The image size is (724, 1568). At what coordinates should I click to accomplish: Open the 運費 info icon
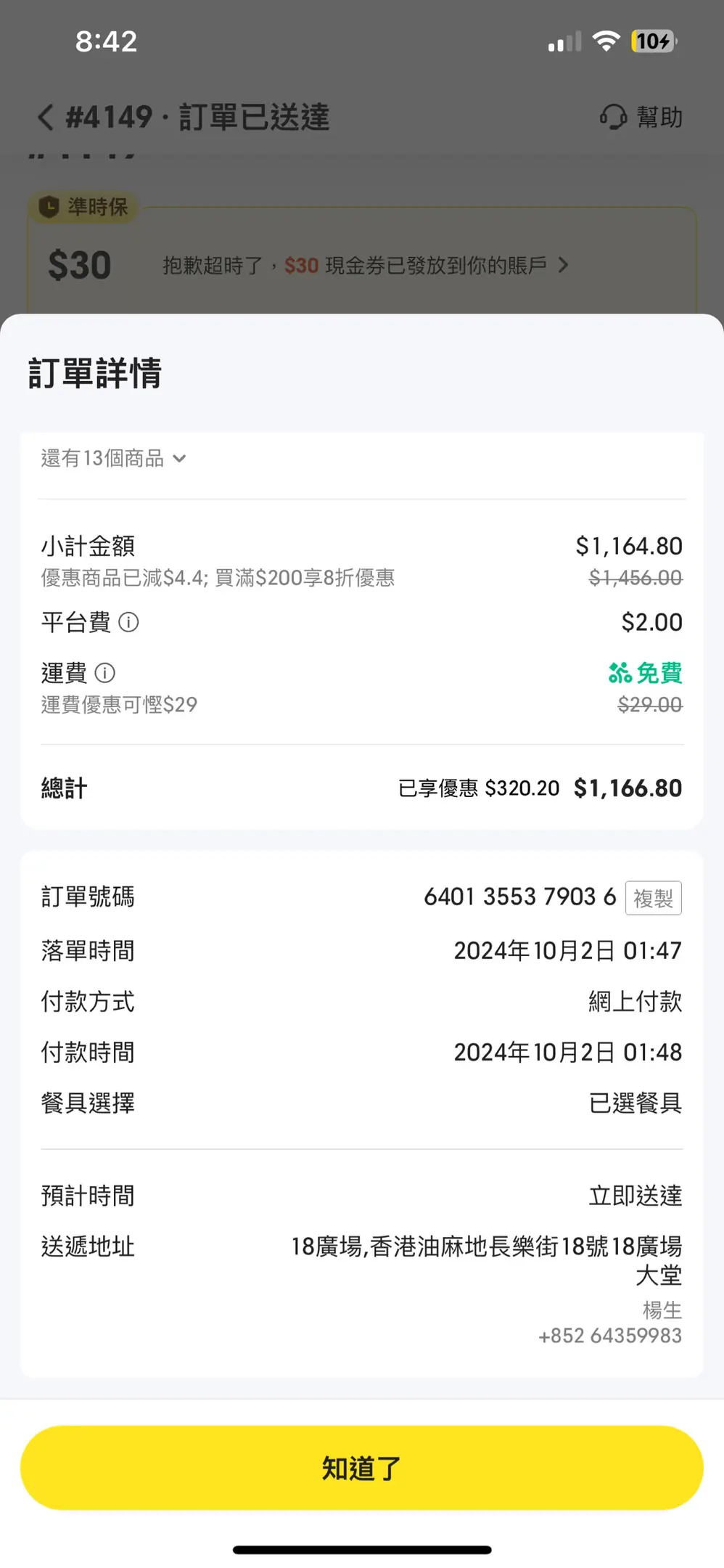[x=105, y=673]
